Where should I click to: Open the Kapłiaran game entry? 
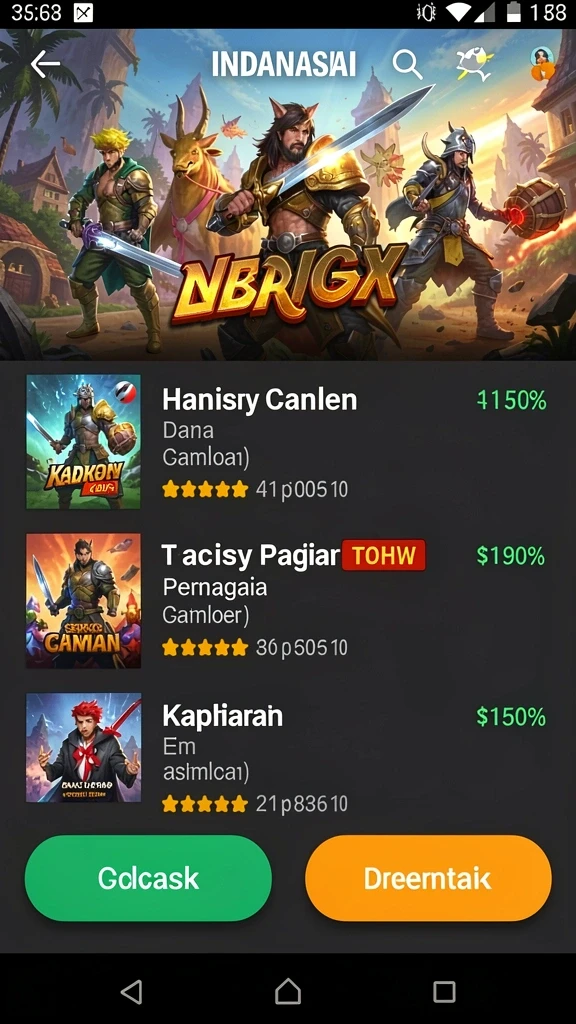coord(288,749)
